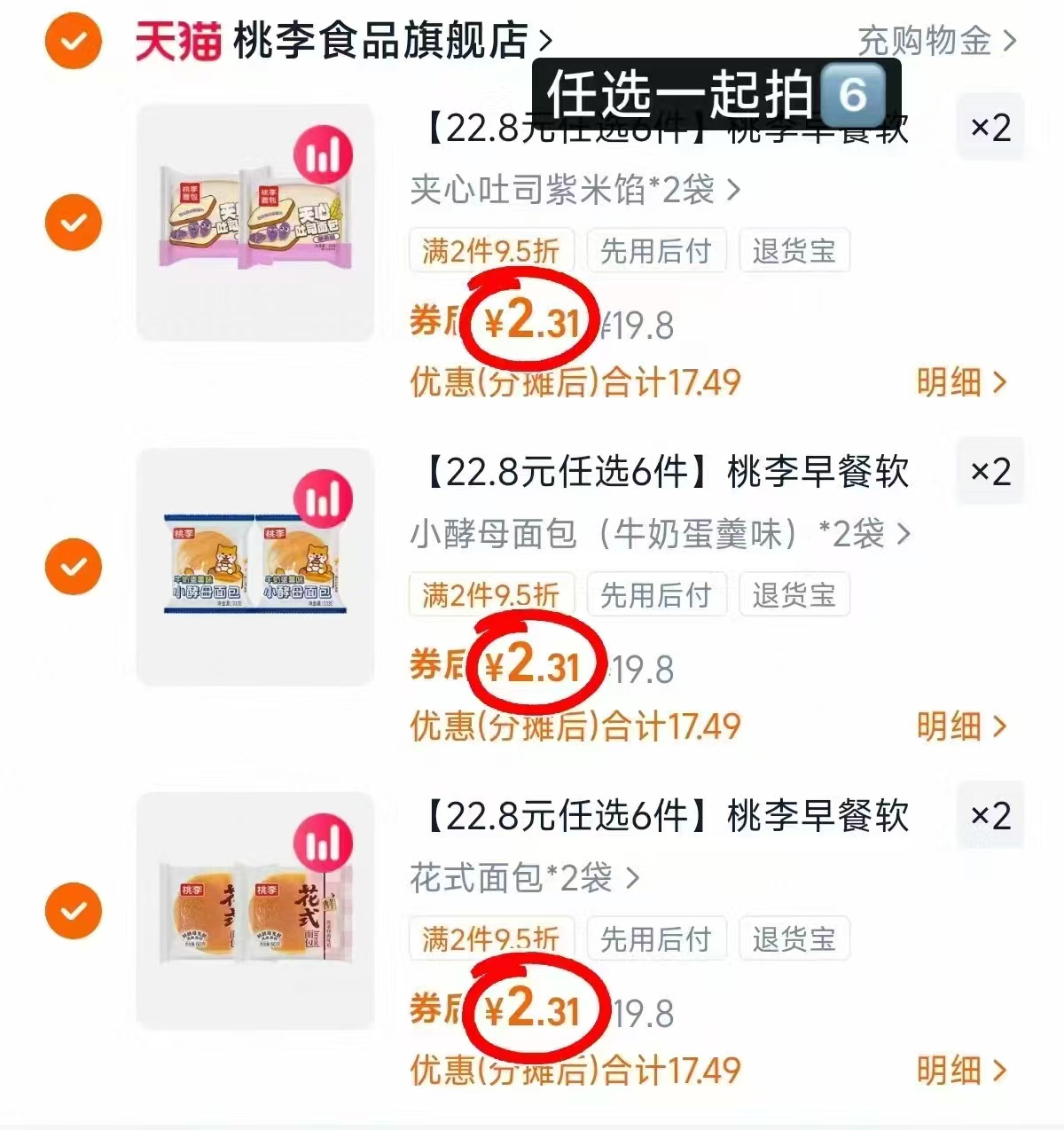The height and width of the screenshot is (1130, 1064).
Task: Tap the 退货宝 tag on 花式面包 item
Action: (793, 939)
